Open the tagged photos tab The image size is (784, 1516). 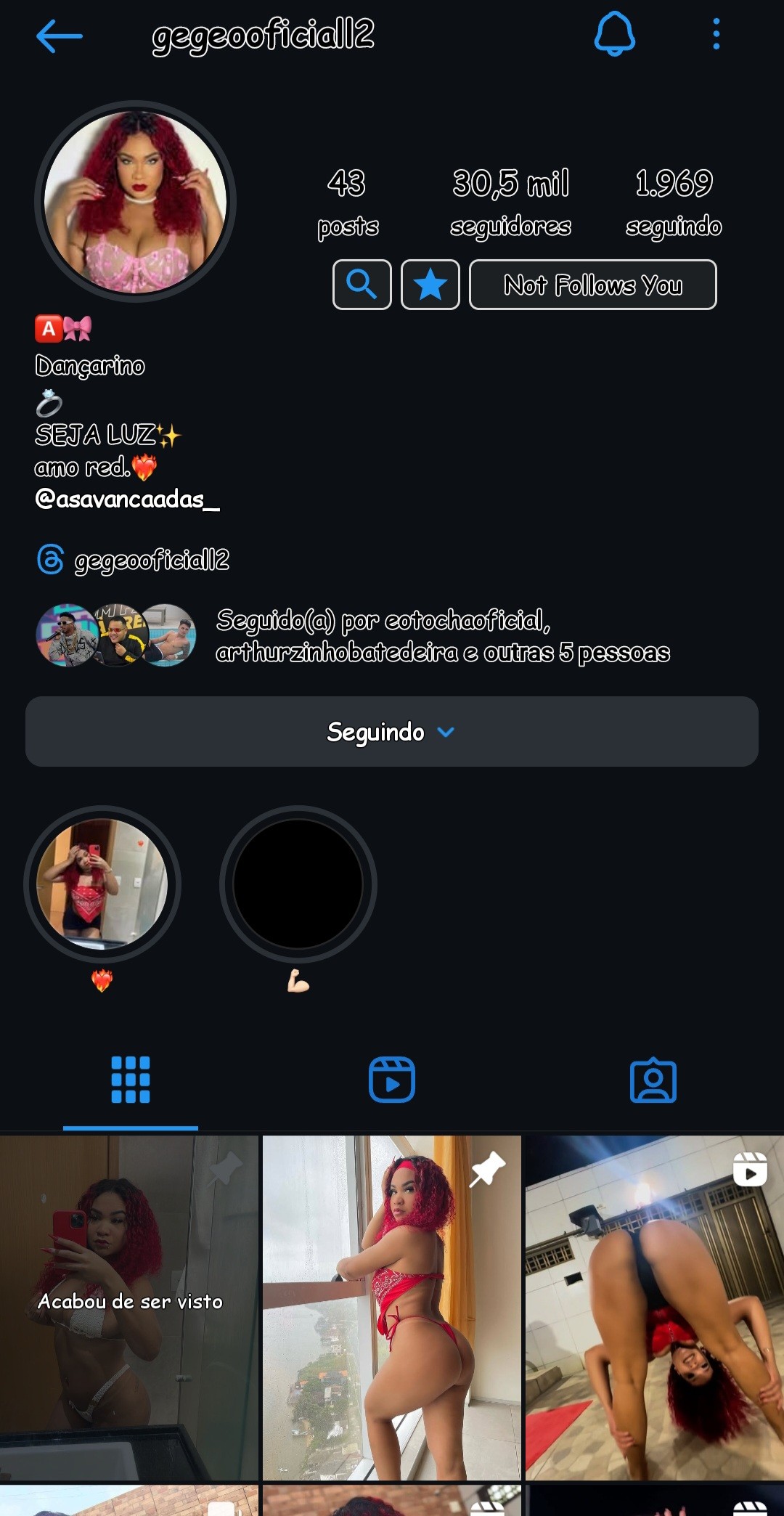[653, 1080]
